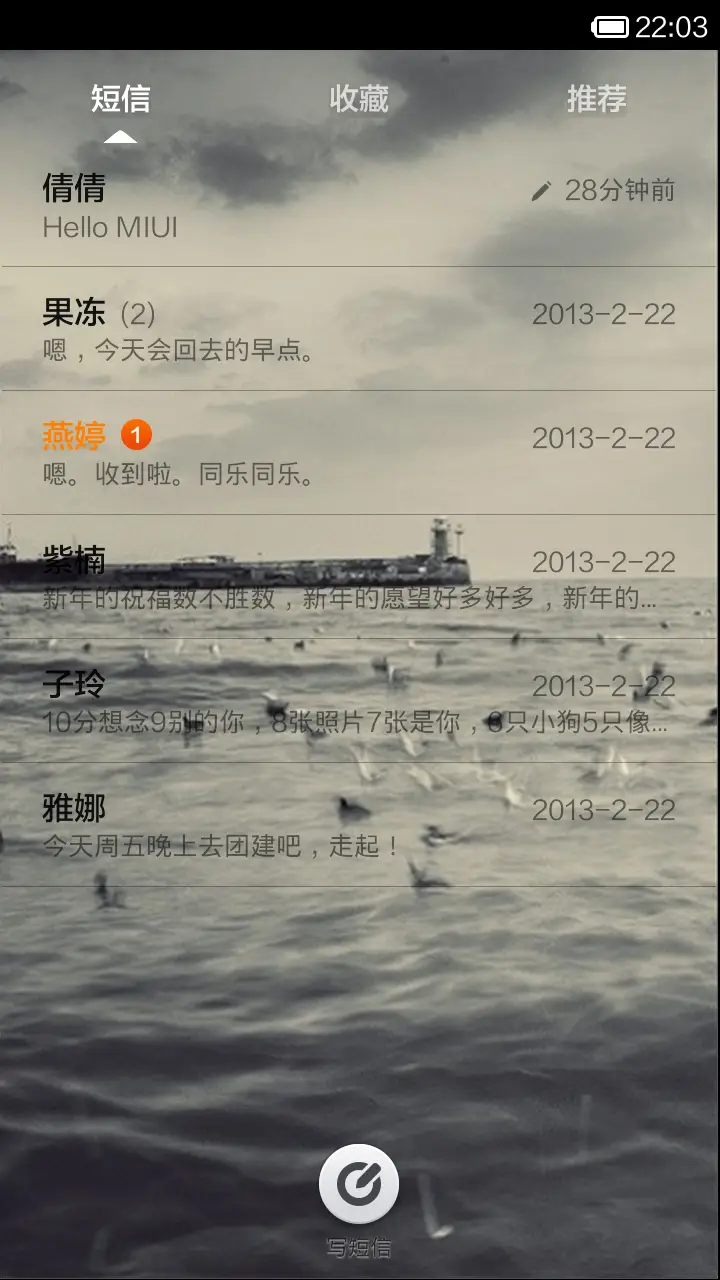This screenshot has width=720, height=1280.
Task: Tap the pencil draft icon beside 倩倩
Action: click(x=543, y=188)
